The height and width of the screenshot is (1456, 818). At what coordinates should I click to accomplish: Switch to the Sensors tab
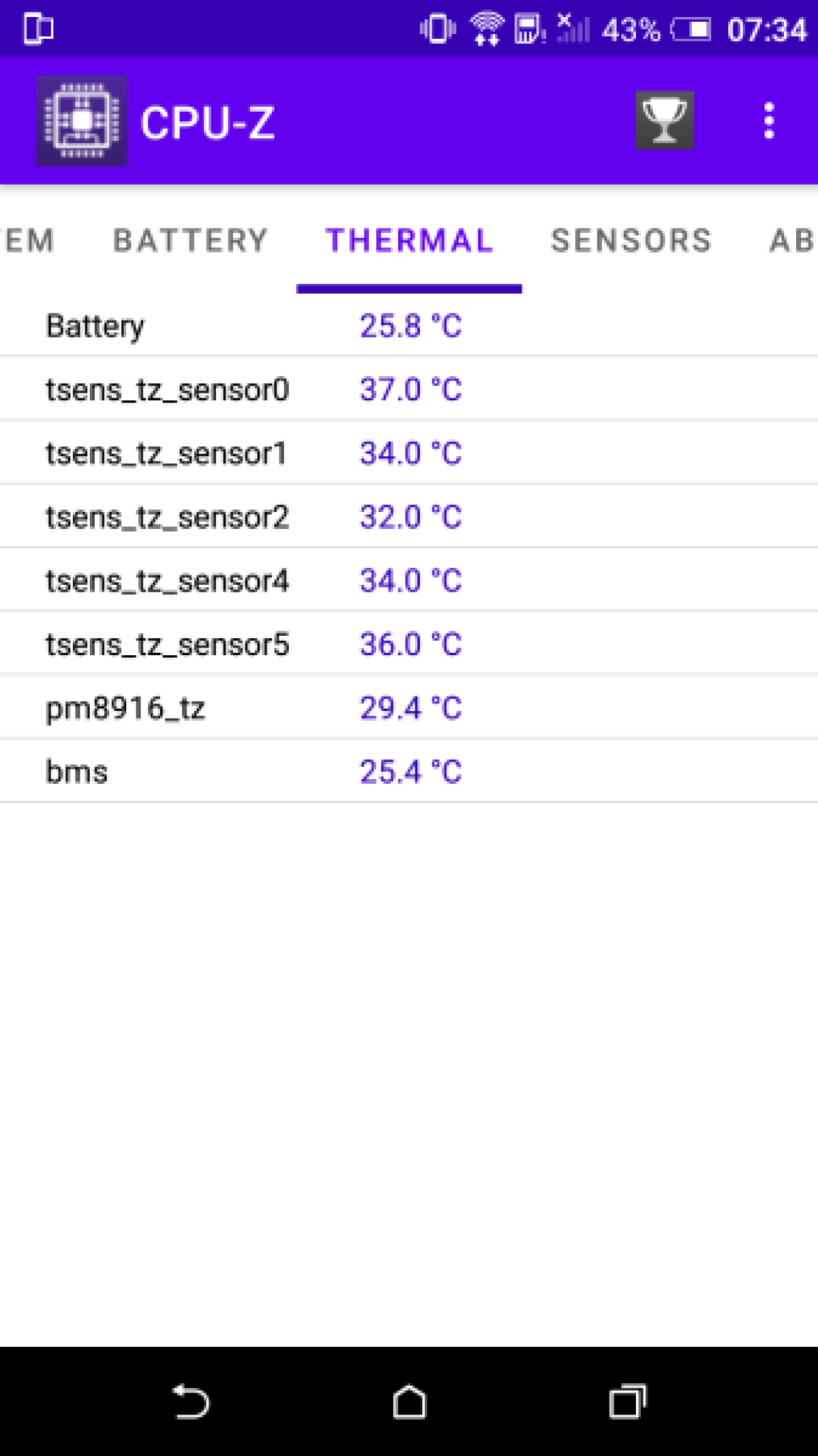click(x=631, y=241)
